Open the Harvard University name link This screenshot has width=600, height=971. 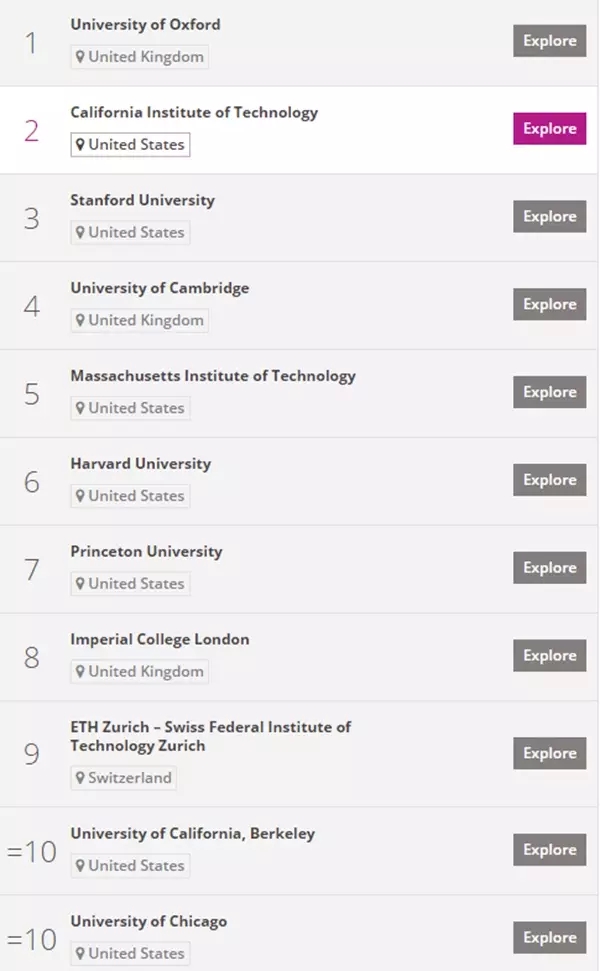coord(141,464)
